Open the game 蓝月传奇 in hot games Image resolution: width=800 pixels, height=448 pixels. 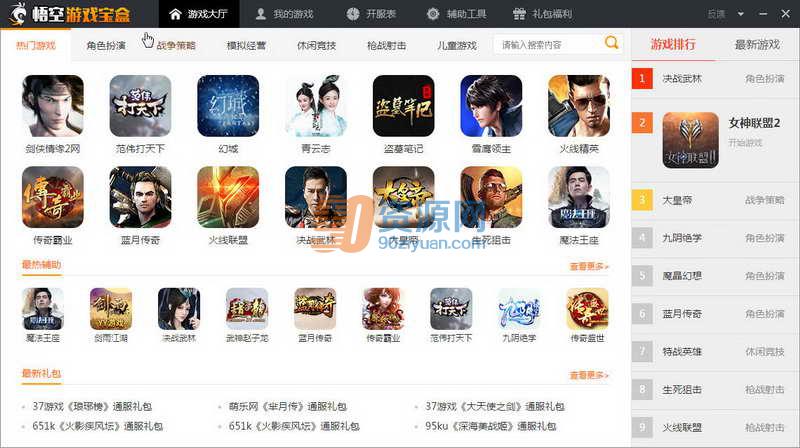point(140,205)
